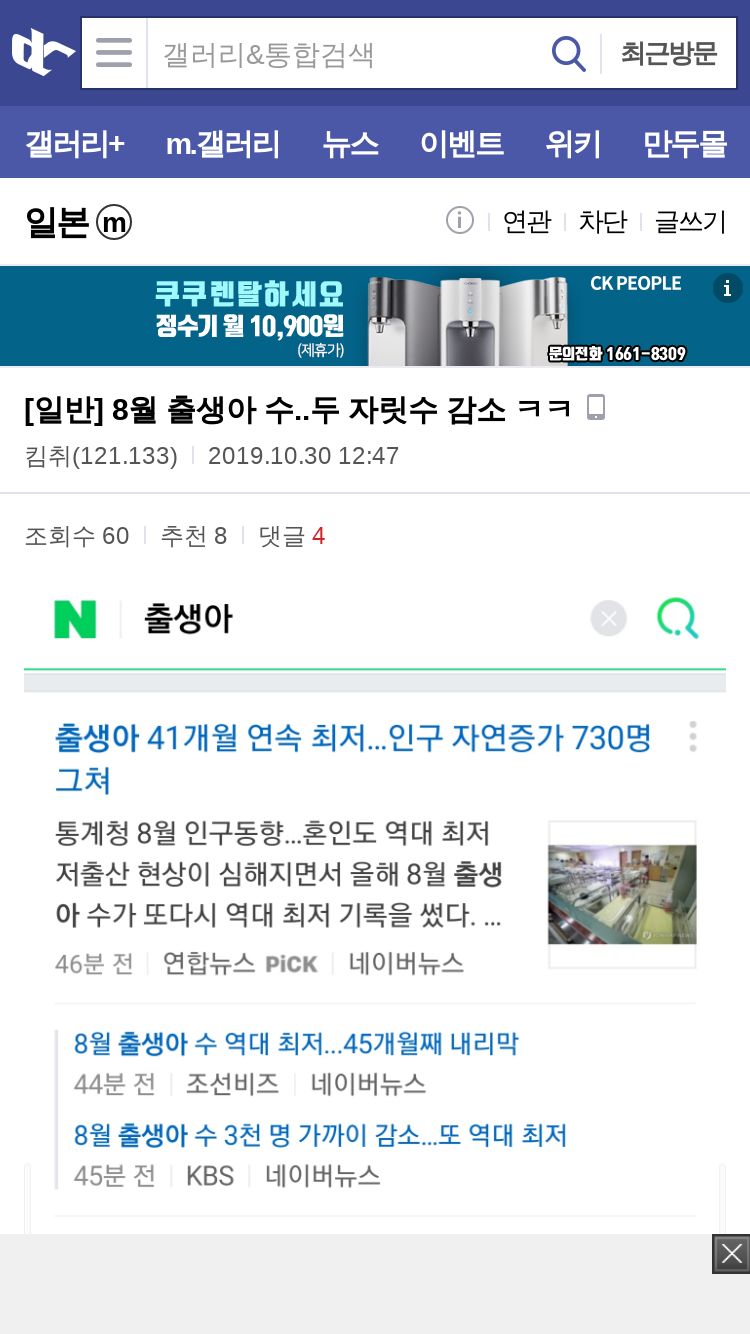The width and height of the screenshot is (750, 1334).
Task: Open 연관 galleries
Action: pos(527,222)
